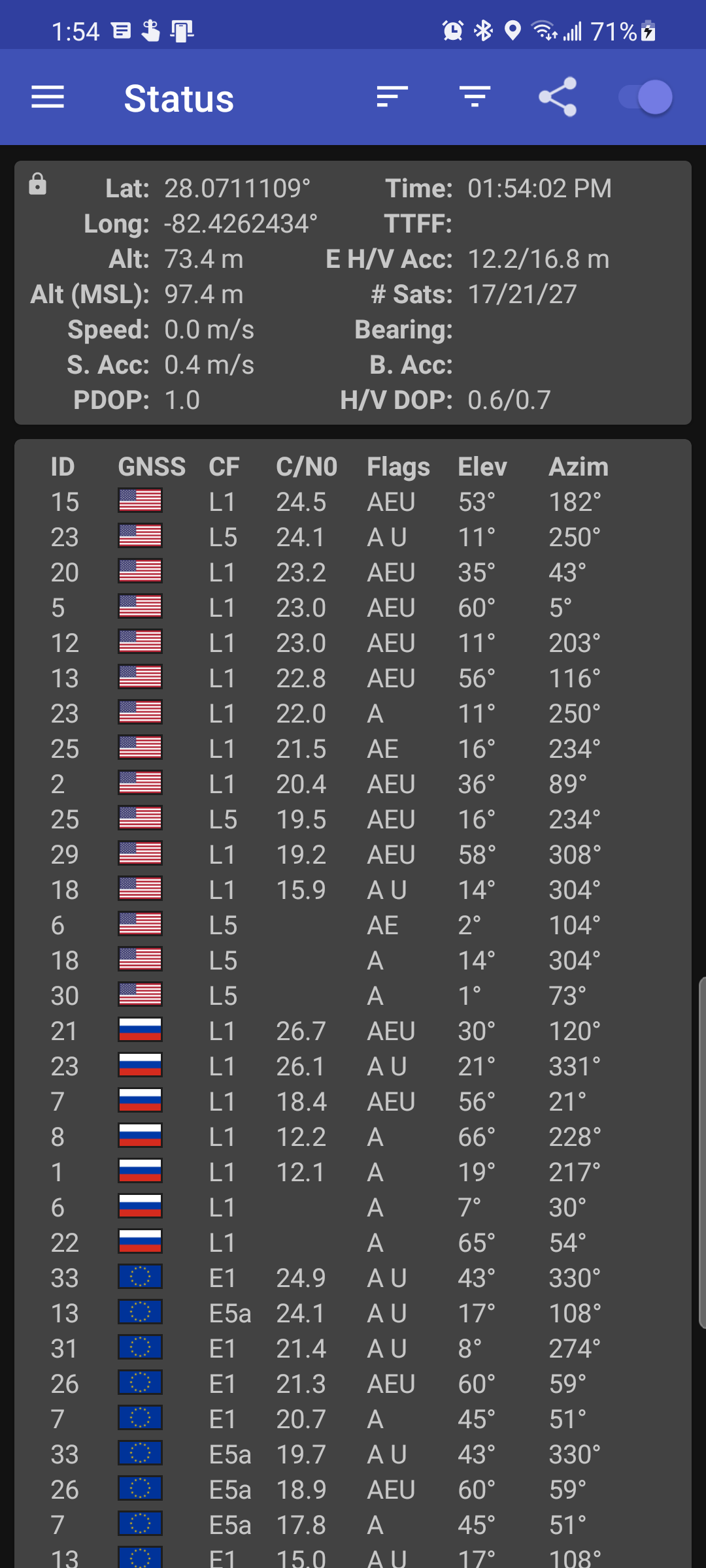Viewport: 706px width, 1568px height.
Task: Open the satellite filter options
Action: (x=475, y=97)
